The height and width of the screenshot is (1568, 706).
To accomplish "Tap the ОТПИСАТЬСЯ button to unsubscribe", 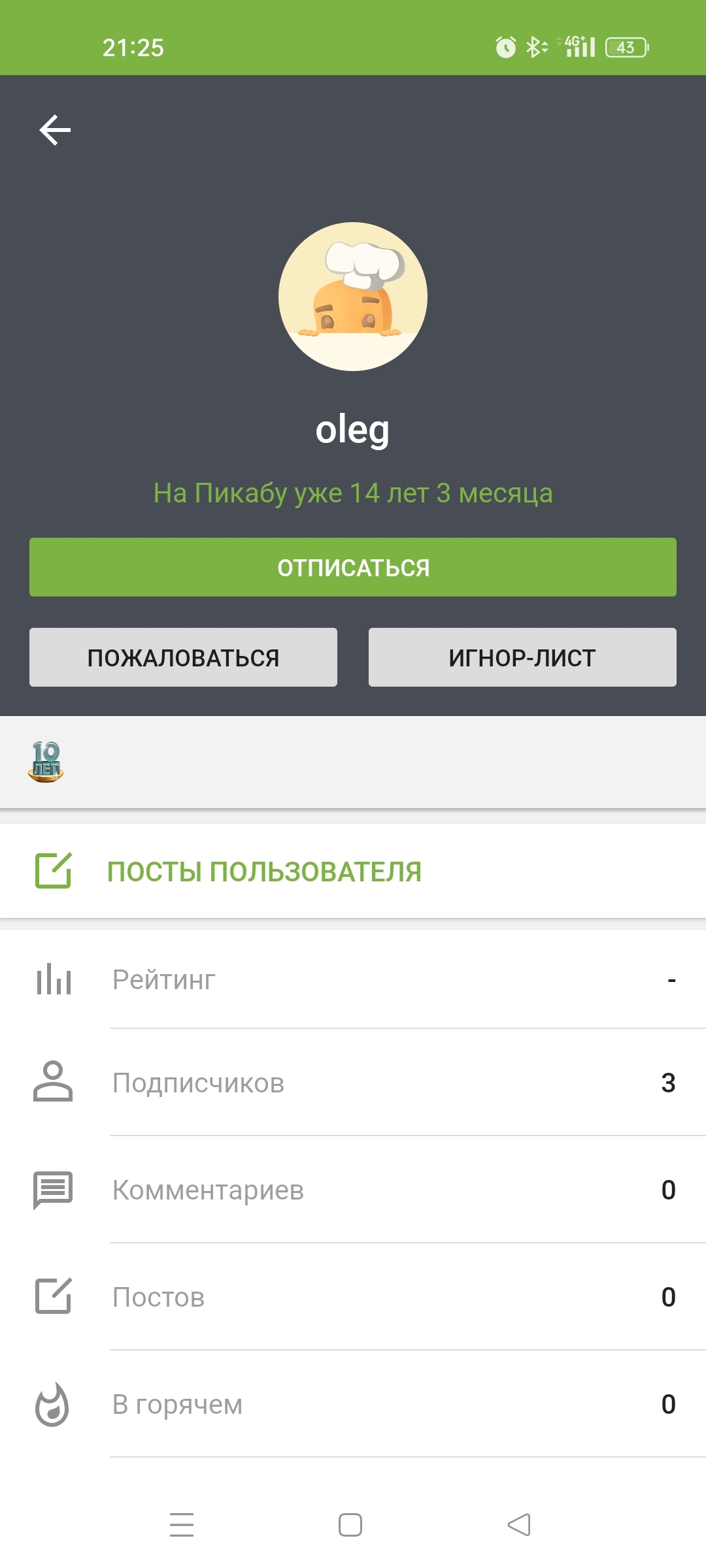I will pyautogui.click(x=353, y=567).
